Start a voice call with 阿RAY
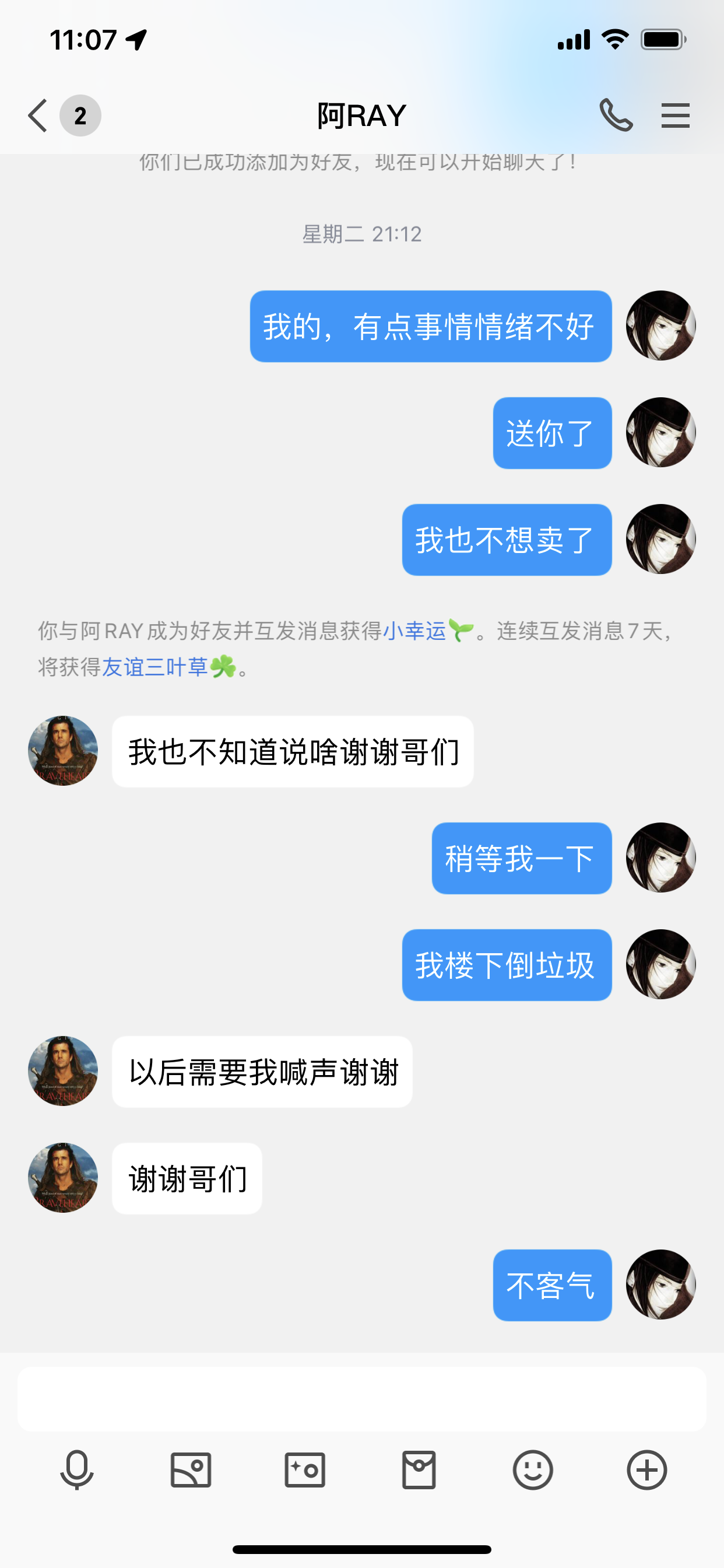724x1568 pixels. 616,115
